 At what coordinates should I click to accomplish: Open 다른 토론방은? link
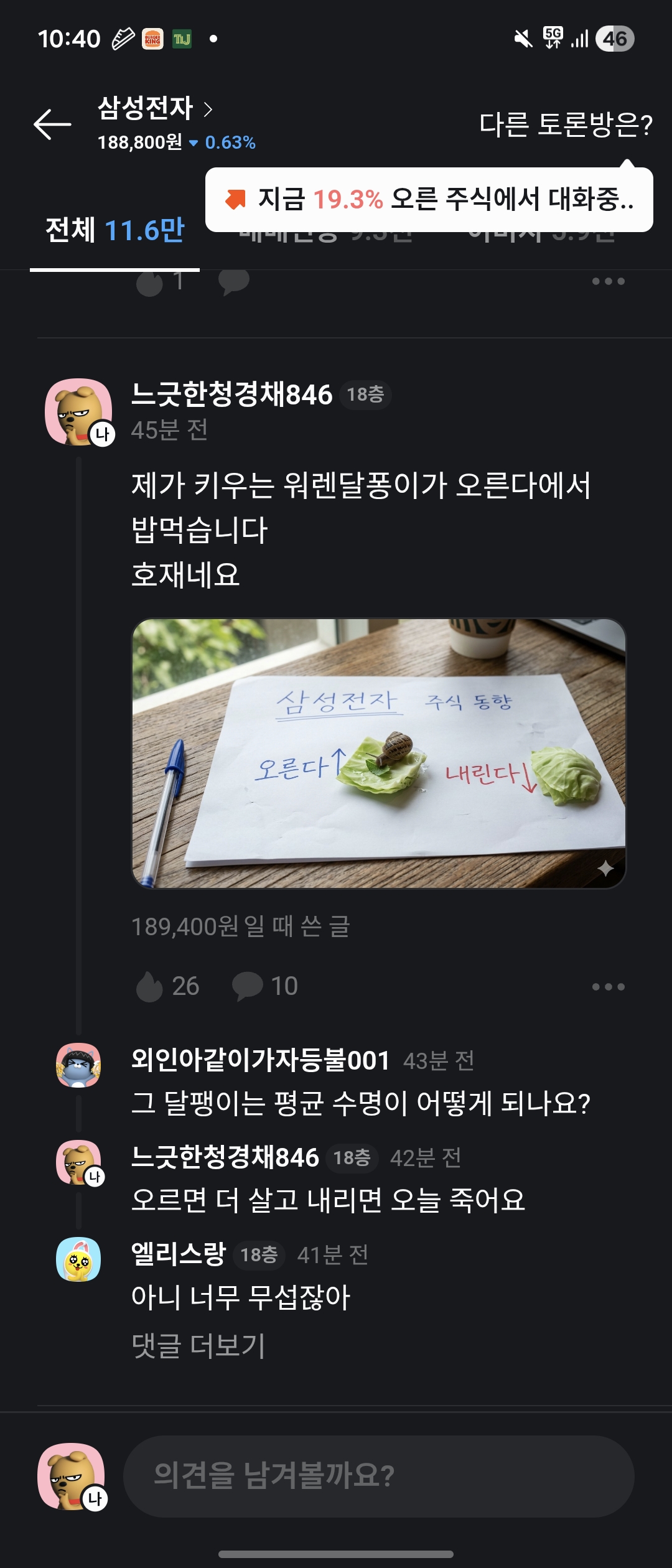[x=566, y=124]
